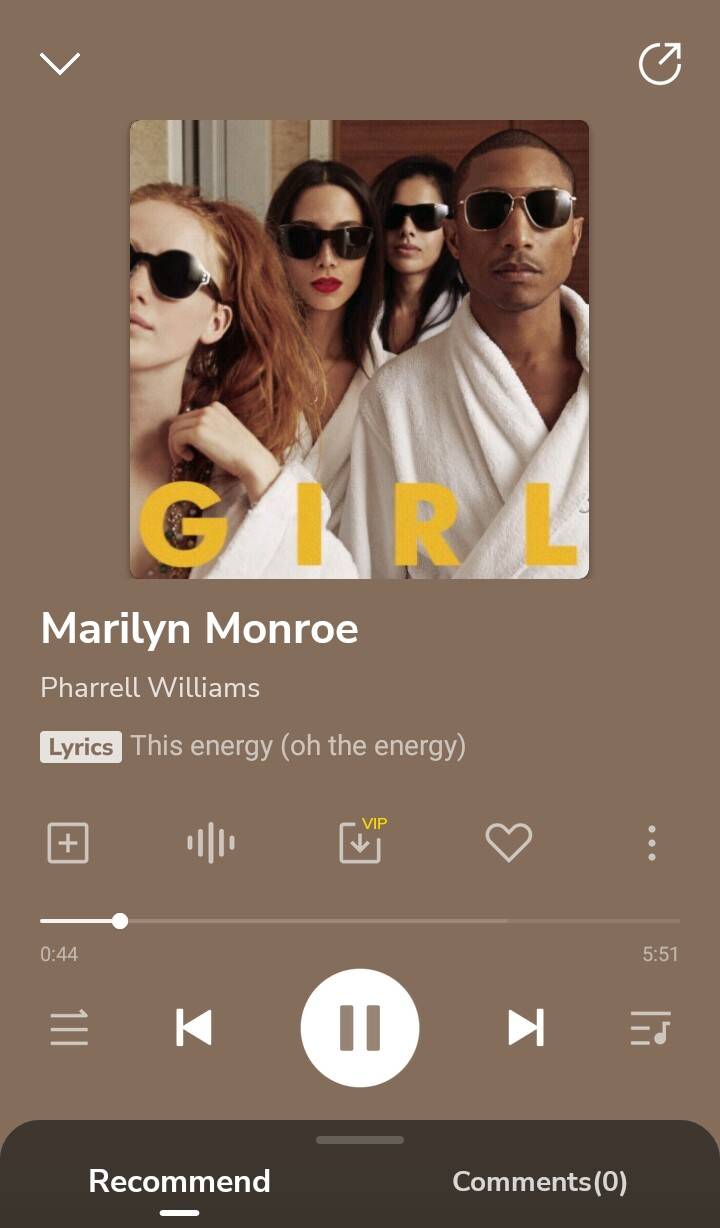Collapse the player with the down chevron
720x1228 pixels.
[x=60, y=64]
